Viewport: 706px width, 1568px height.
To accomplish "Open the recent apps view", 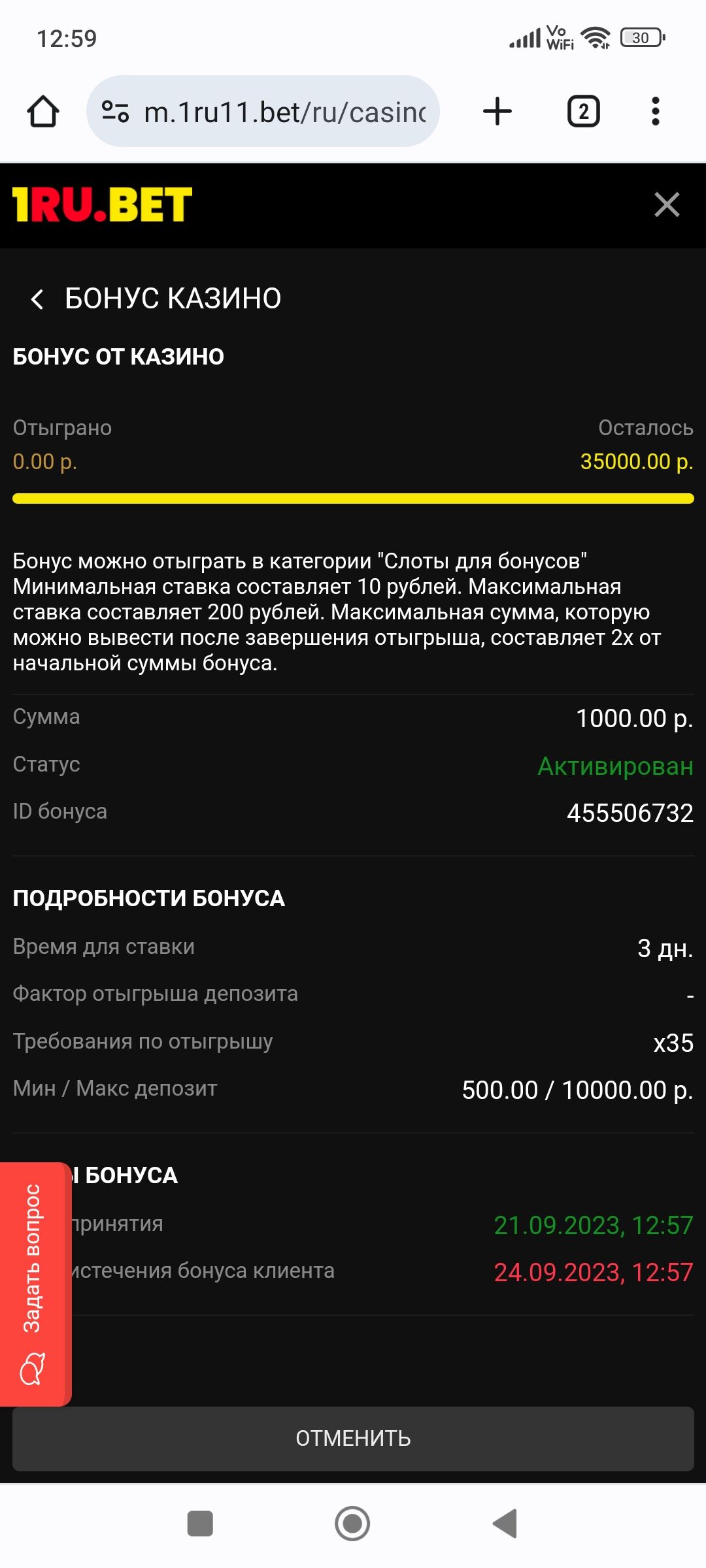I will (x=200, y=1524).
